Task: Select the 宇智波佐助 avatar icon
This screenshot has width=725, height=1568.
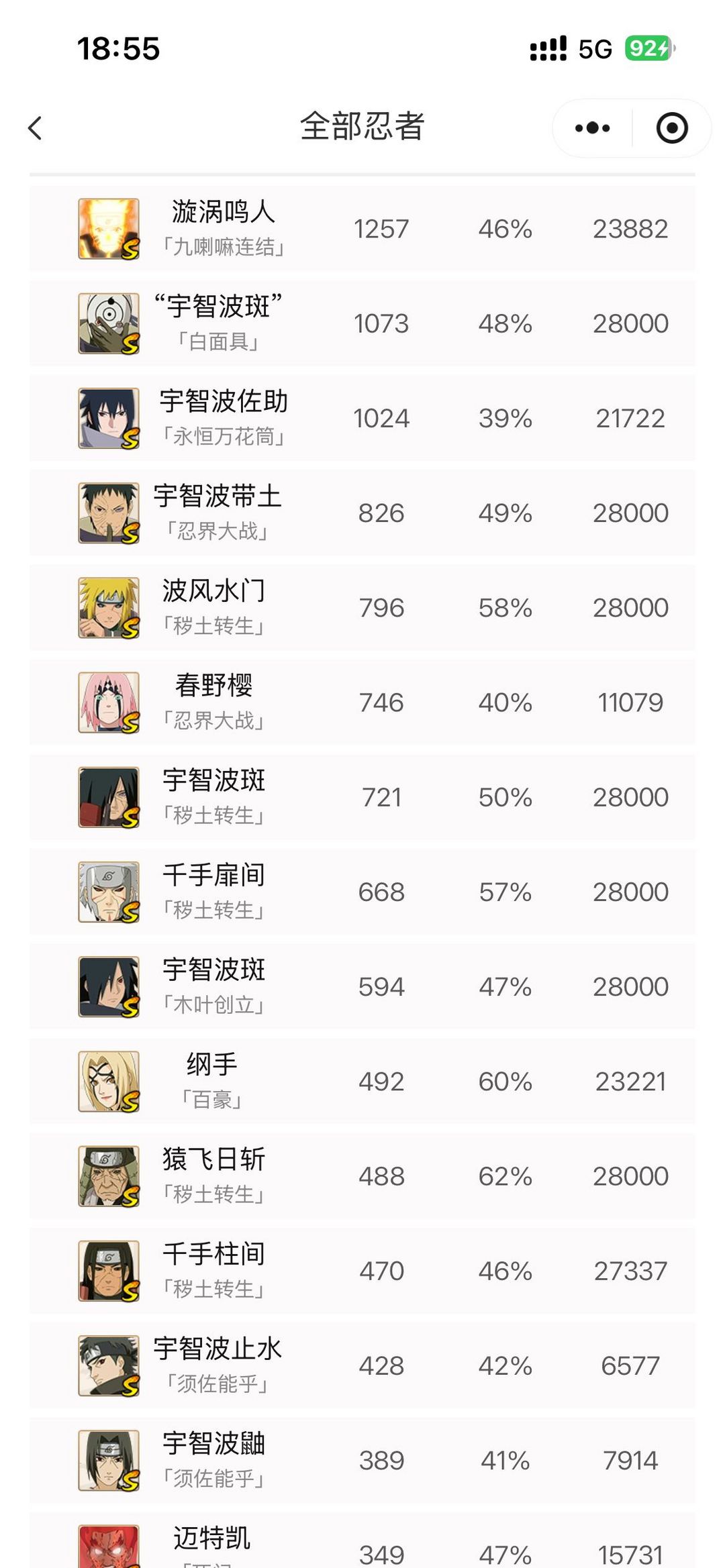Action: [107, 417]
